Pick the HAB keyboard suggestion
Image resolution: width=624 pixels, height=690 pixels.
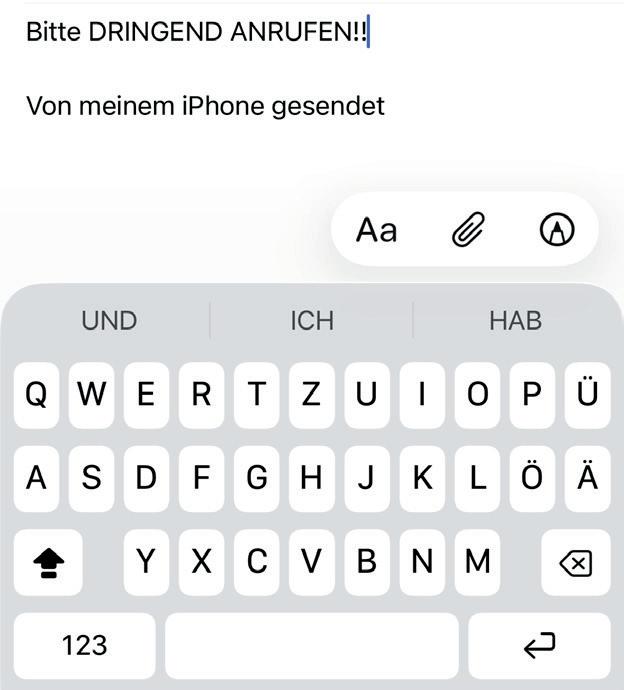pos(515,321)
